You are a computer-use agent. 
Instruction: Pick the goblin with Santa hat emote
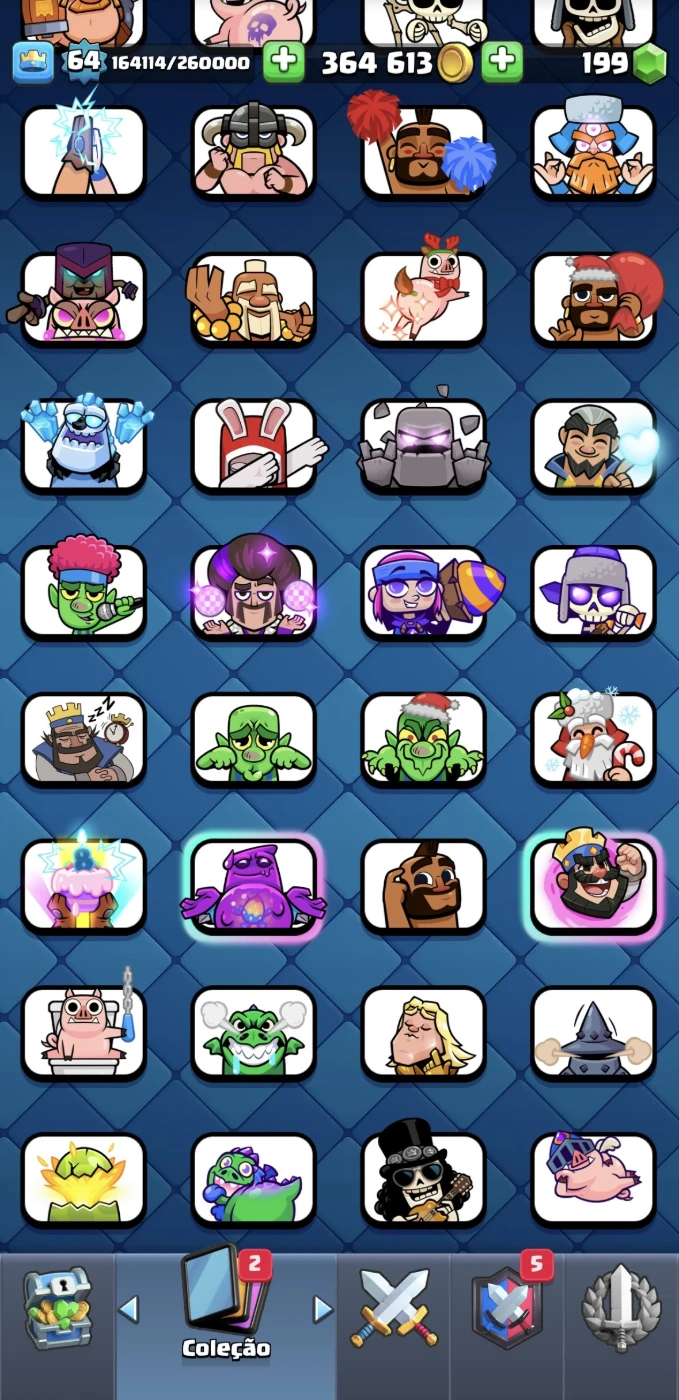(x=423, y=740)
